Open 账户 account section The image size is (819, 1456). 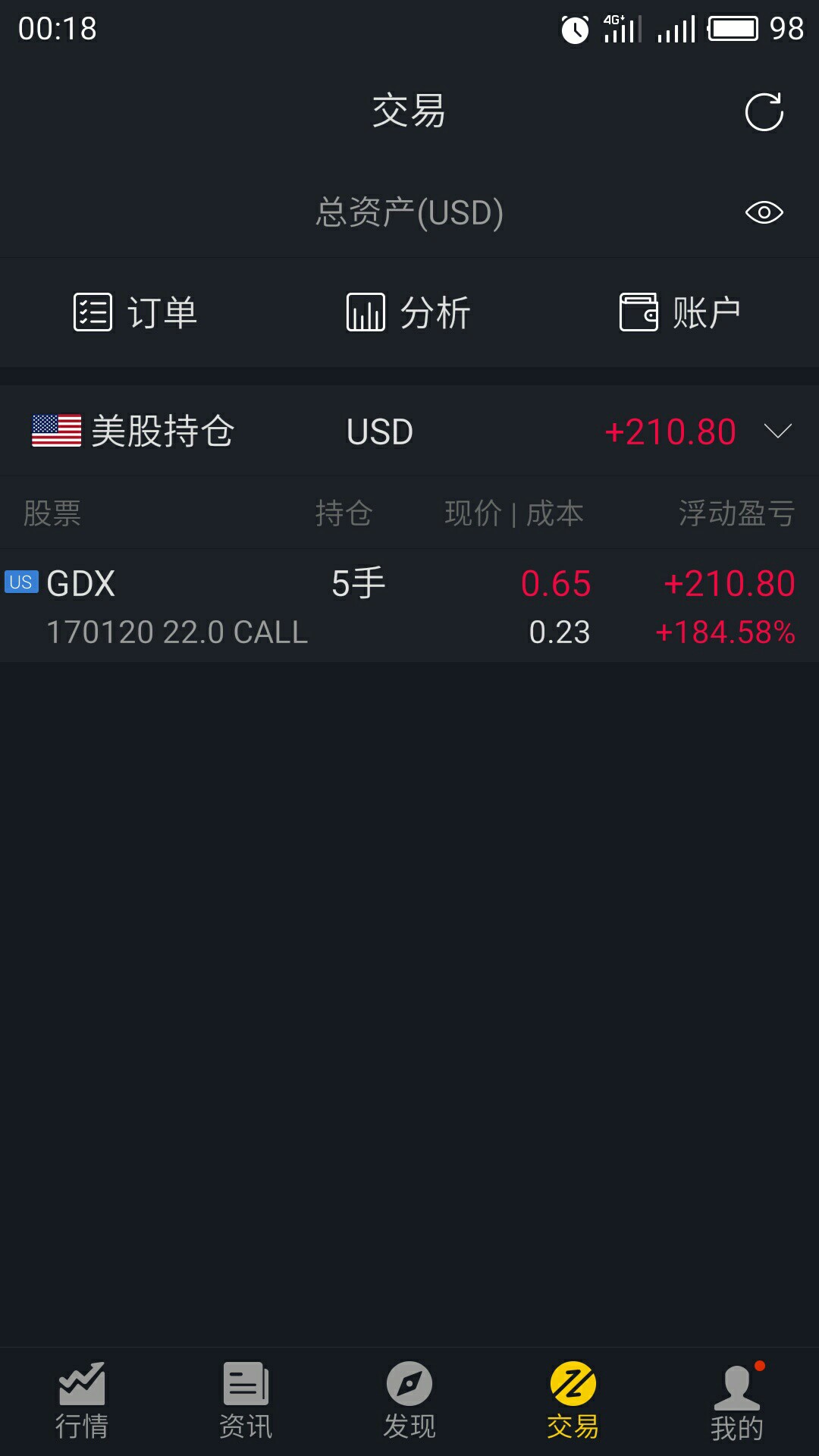[x=680, y=312]
